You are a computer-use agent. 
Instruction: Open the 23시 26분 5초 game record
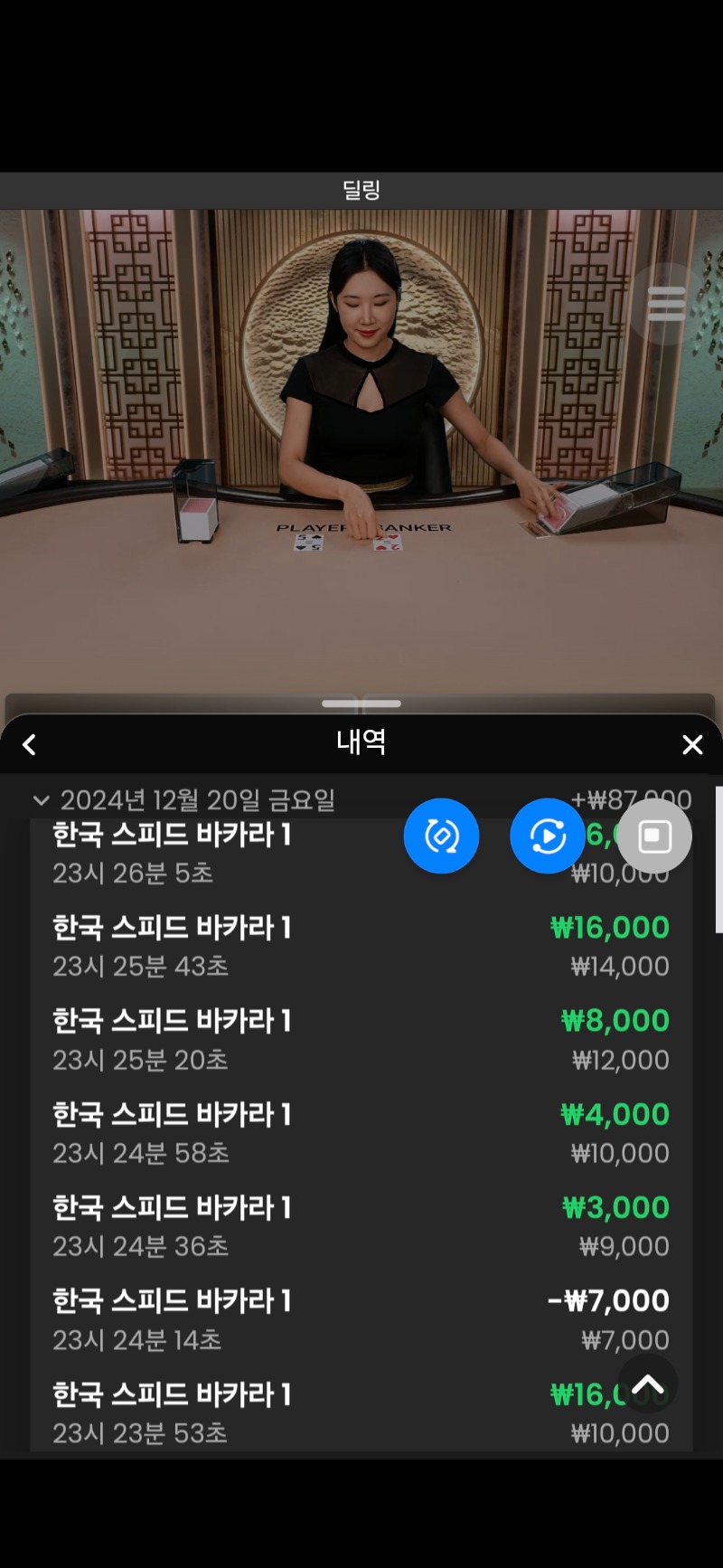[226, 853]
